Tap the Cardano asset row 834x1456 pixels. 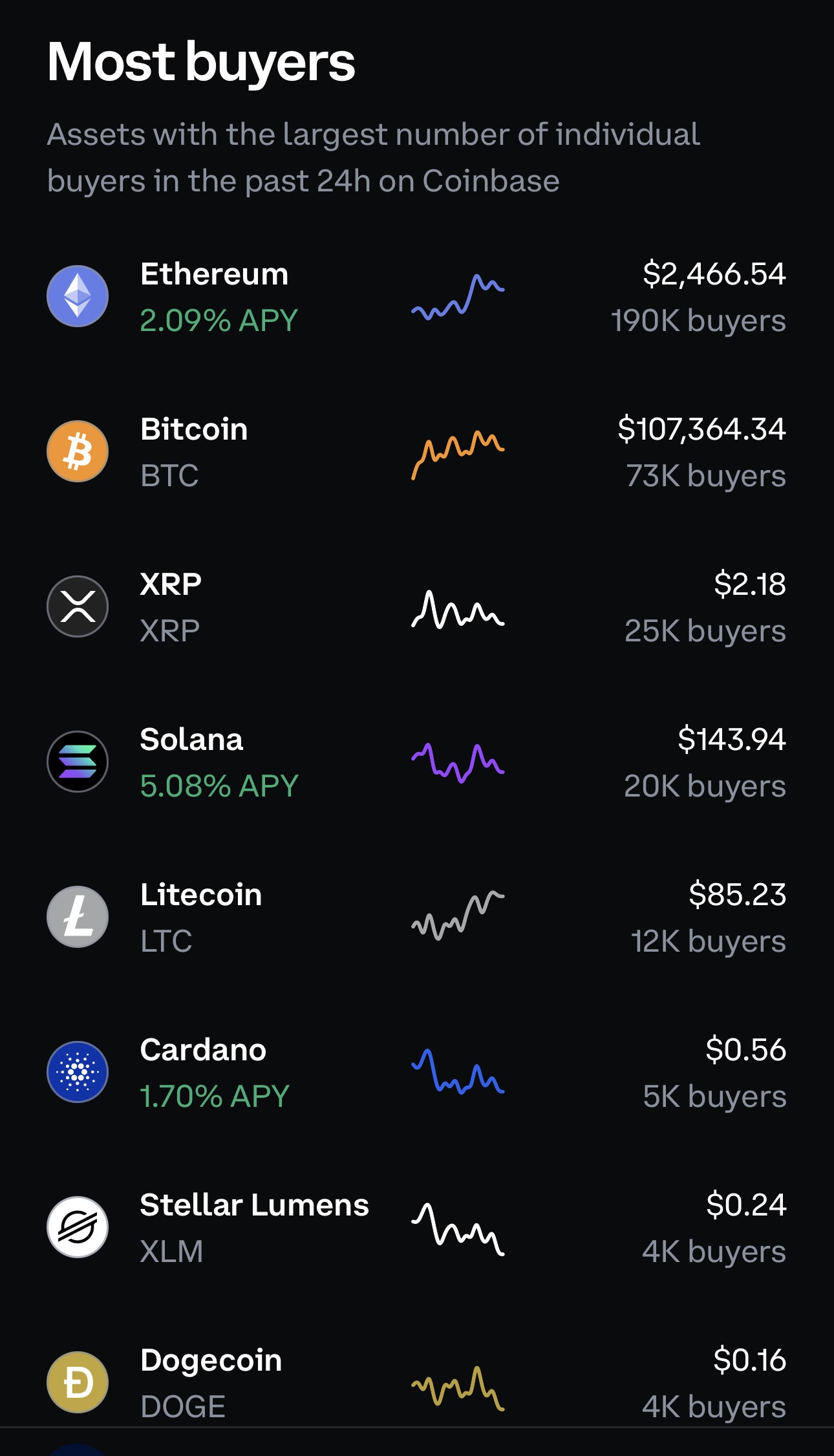(417, 1072)
